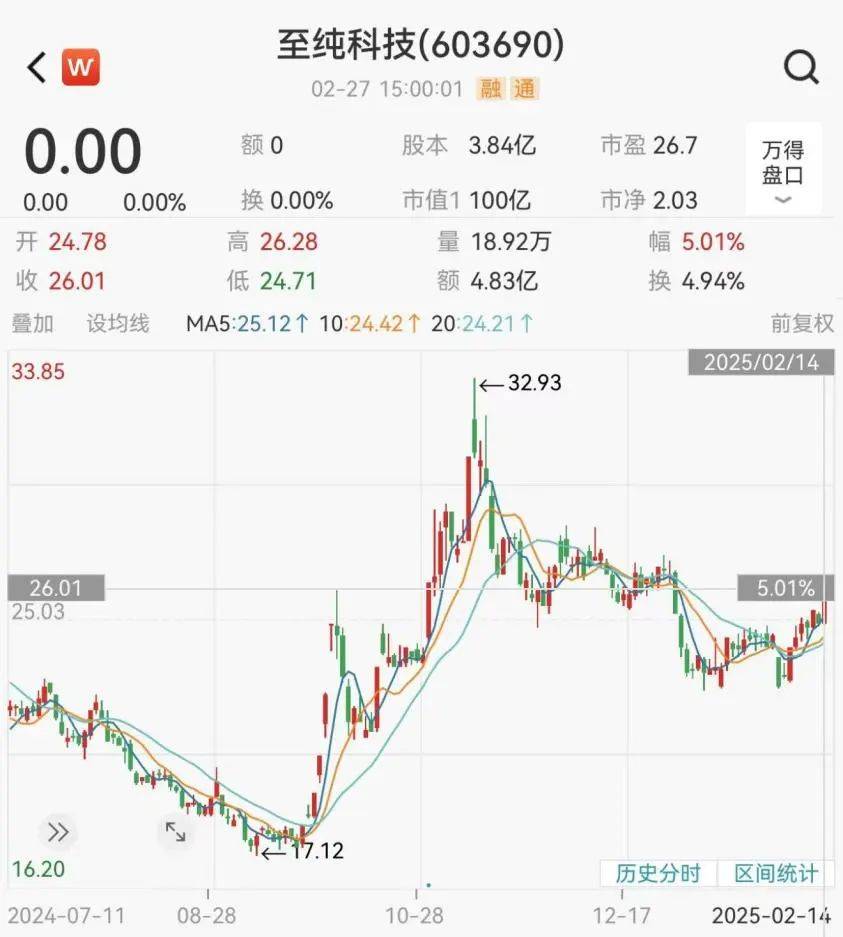Click the 叠加 overlay function

click(31, 323)
